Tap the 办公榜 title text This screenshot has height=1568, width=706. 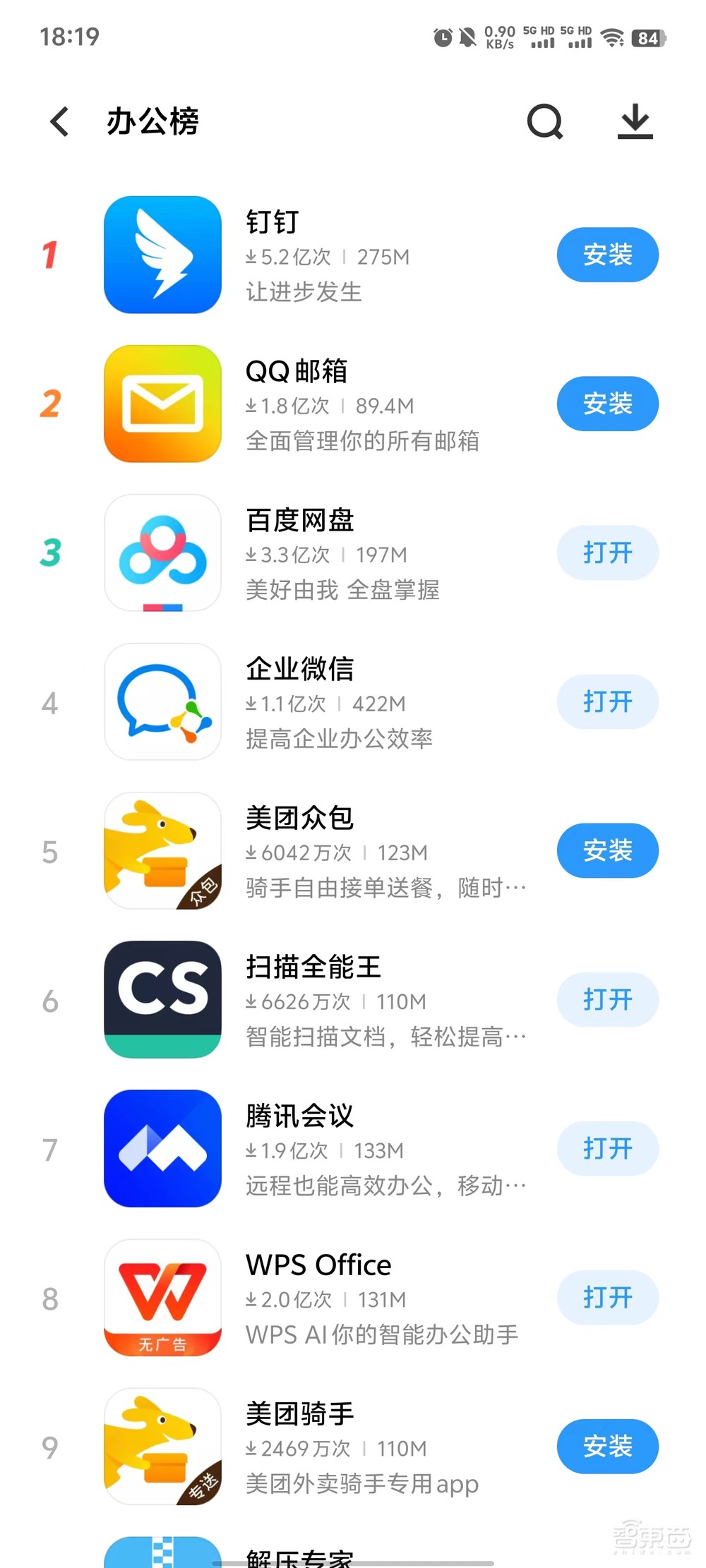tap(152, 121)
